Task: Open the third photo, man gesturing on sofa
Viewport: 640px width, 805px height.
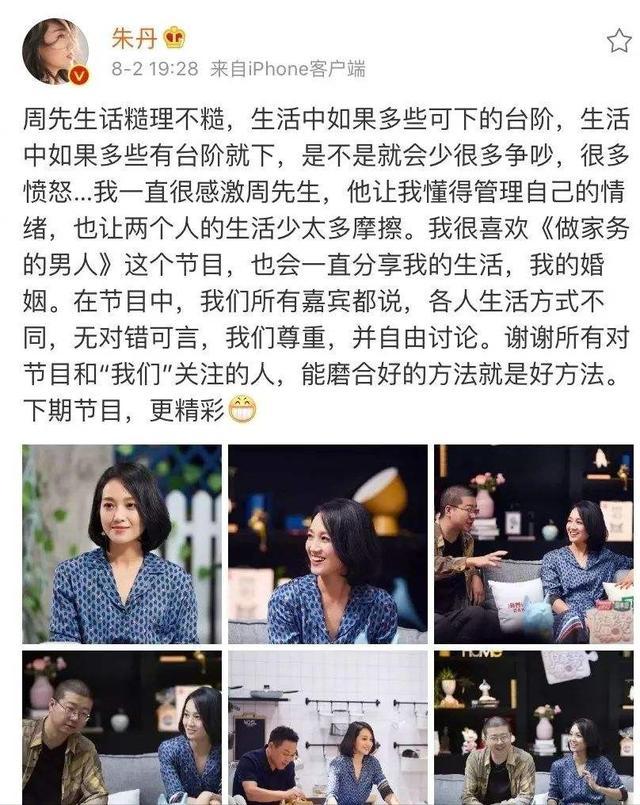Action: (534, 544)
